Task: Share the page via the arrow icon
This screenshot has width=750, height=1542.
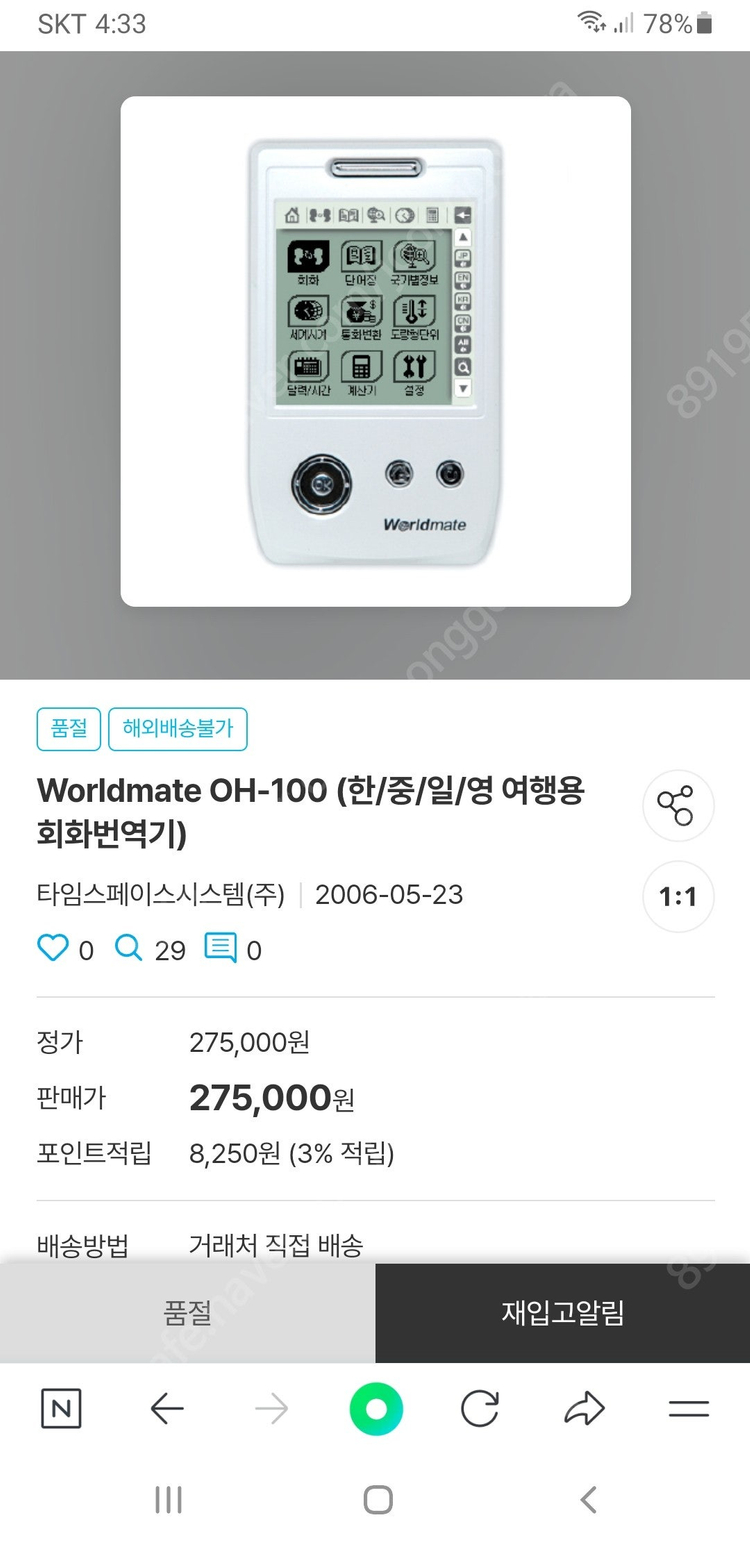Action: click(584, 1408)
